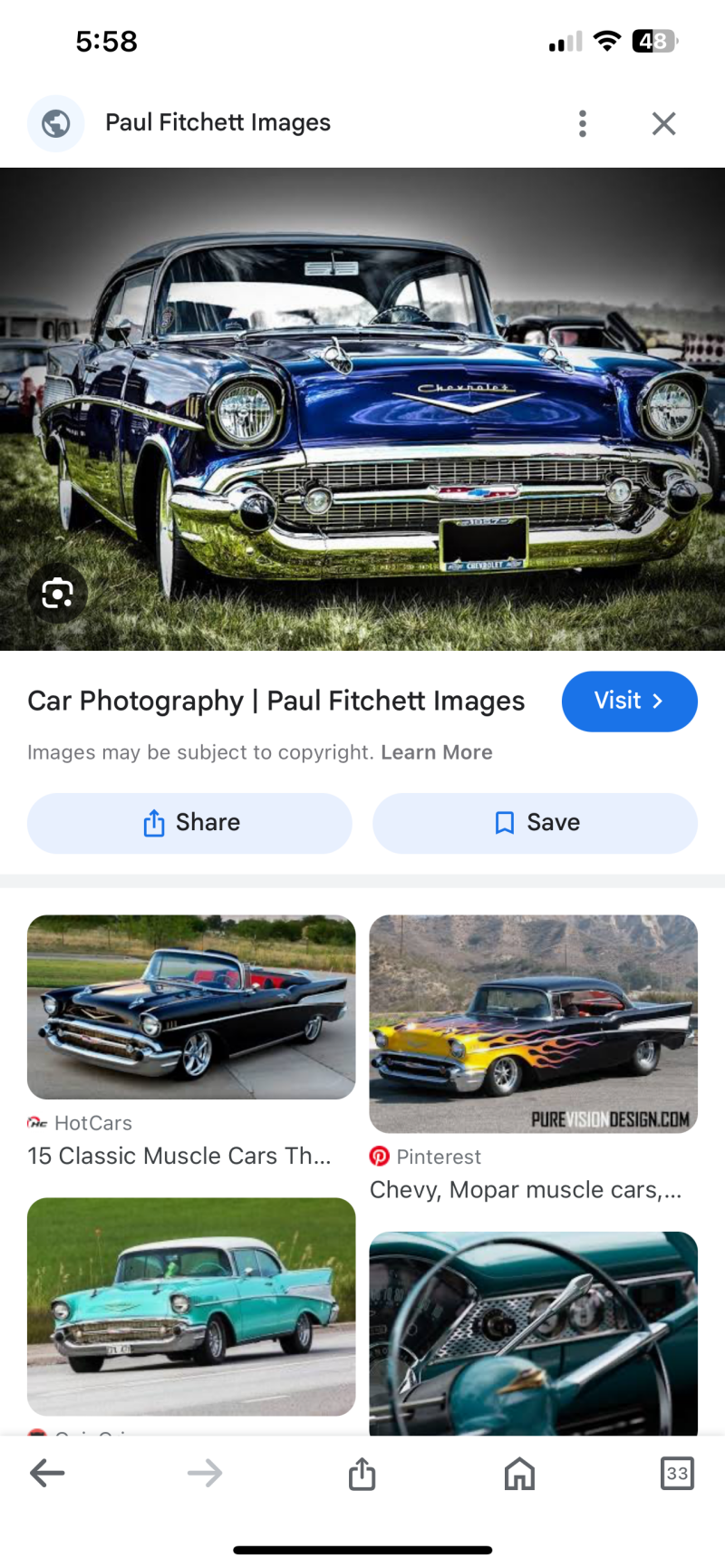Close the image viewer
The image size is (725, 1568).
click(663, 123)
